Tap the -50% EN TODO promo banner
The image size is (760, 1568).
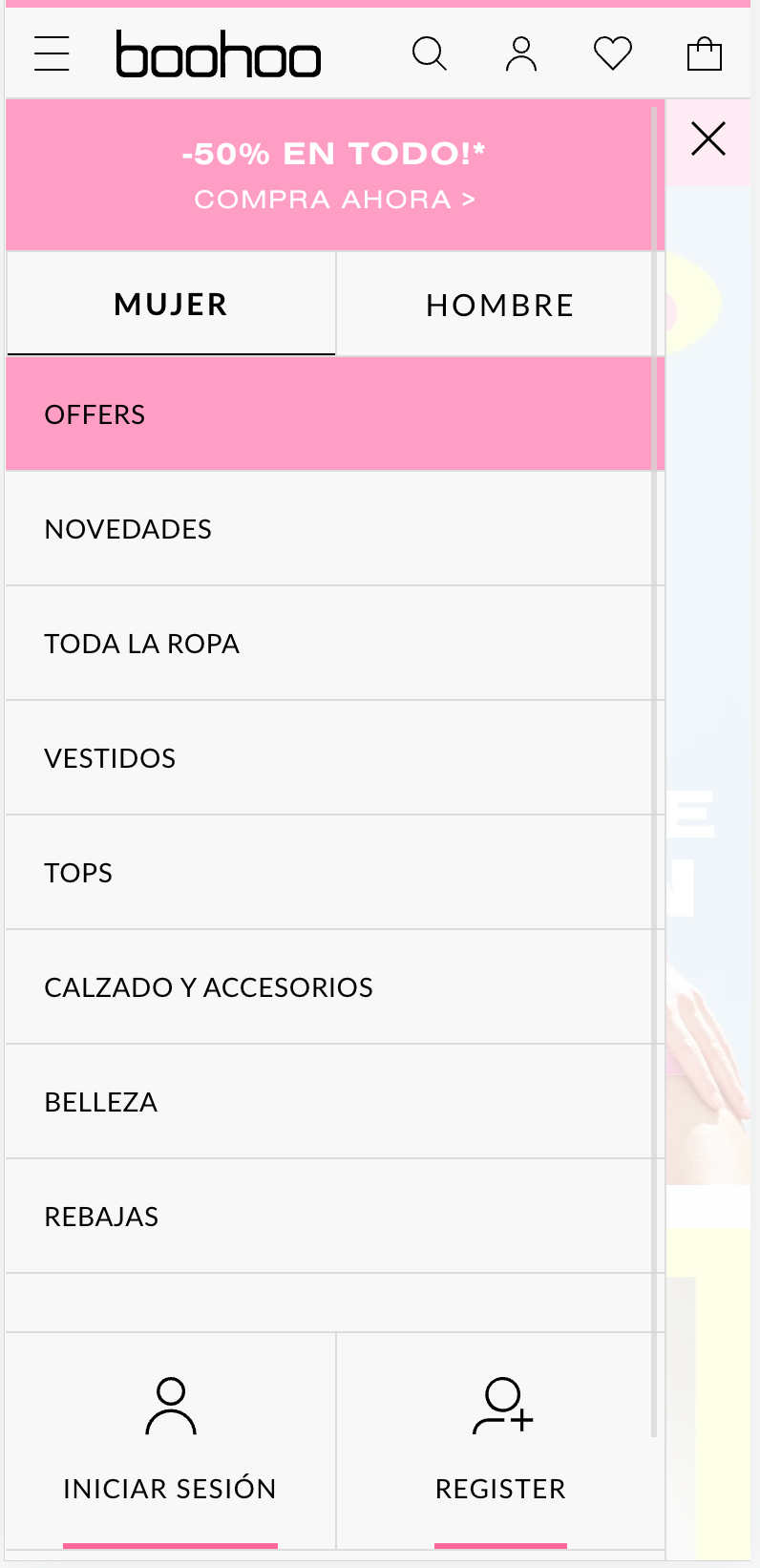(x=332, y=175)
